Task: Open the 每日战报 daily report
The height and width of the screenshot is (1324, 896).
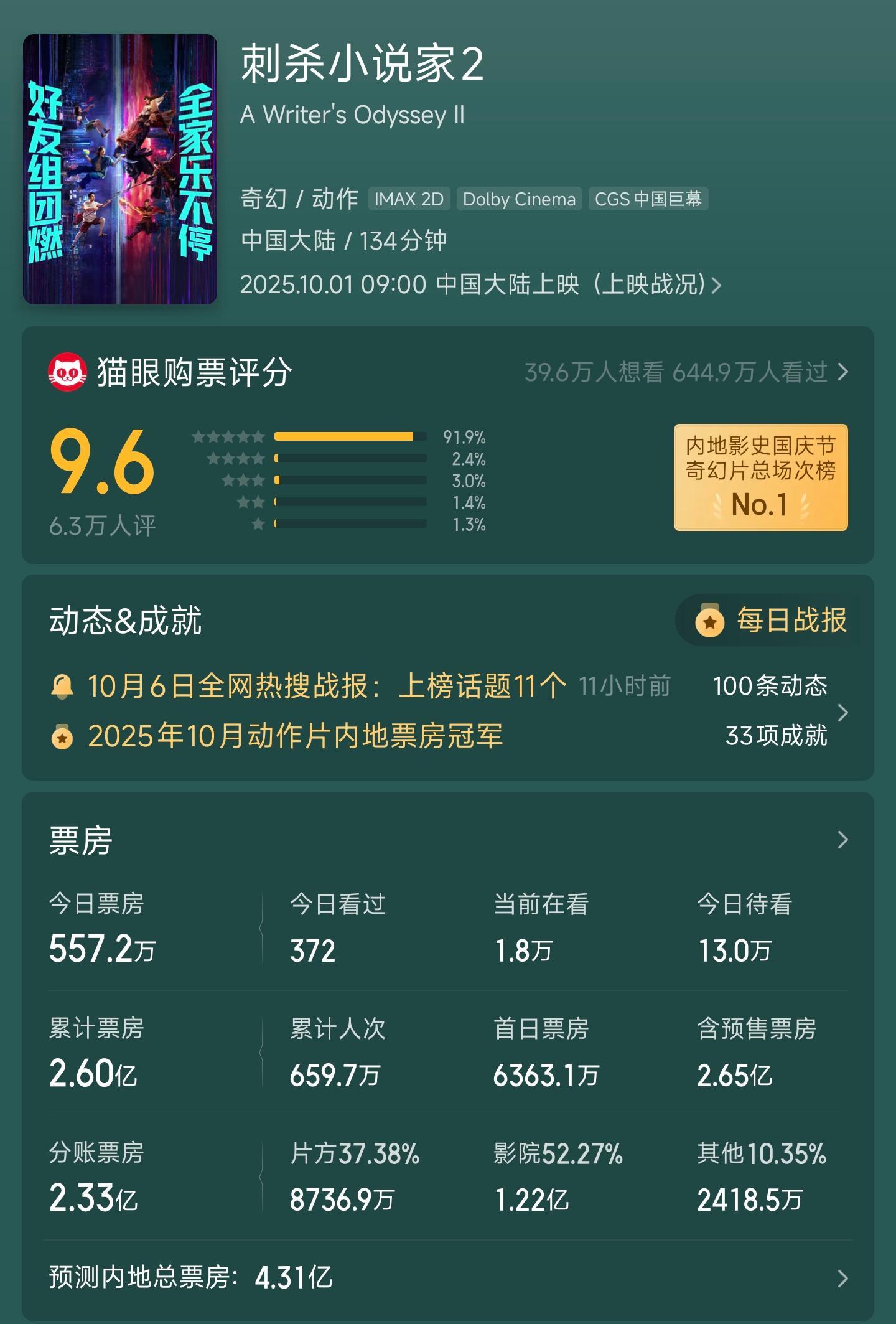Action: click(770, 621)
